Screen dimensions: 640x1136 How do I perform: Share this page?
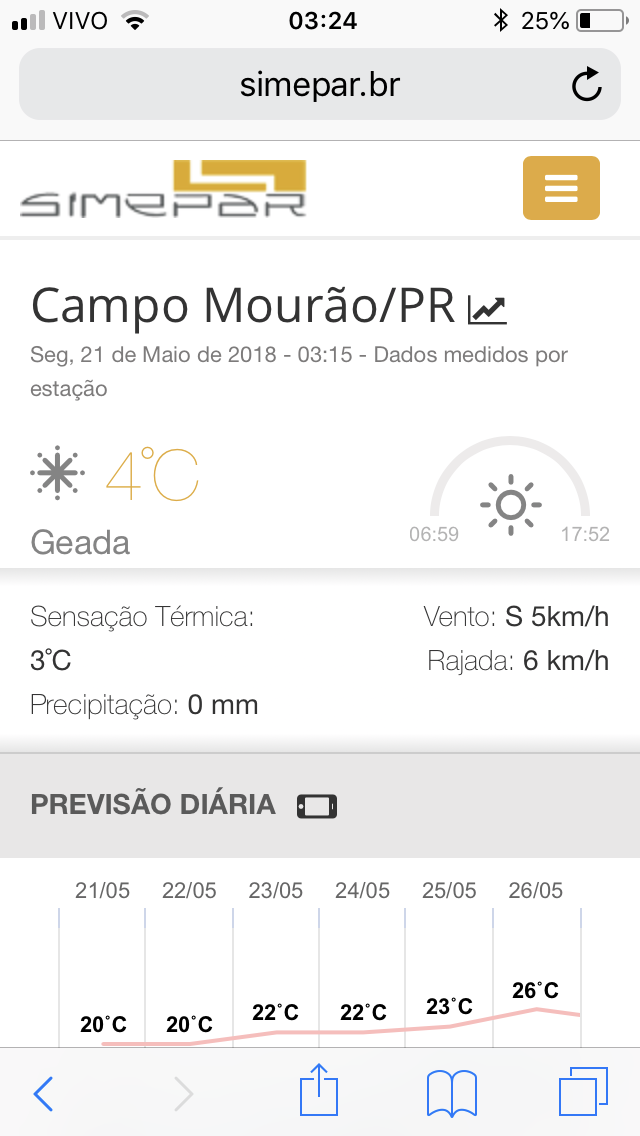[319, 1089]
